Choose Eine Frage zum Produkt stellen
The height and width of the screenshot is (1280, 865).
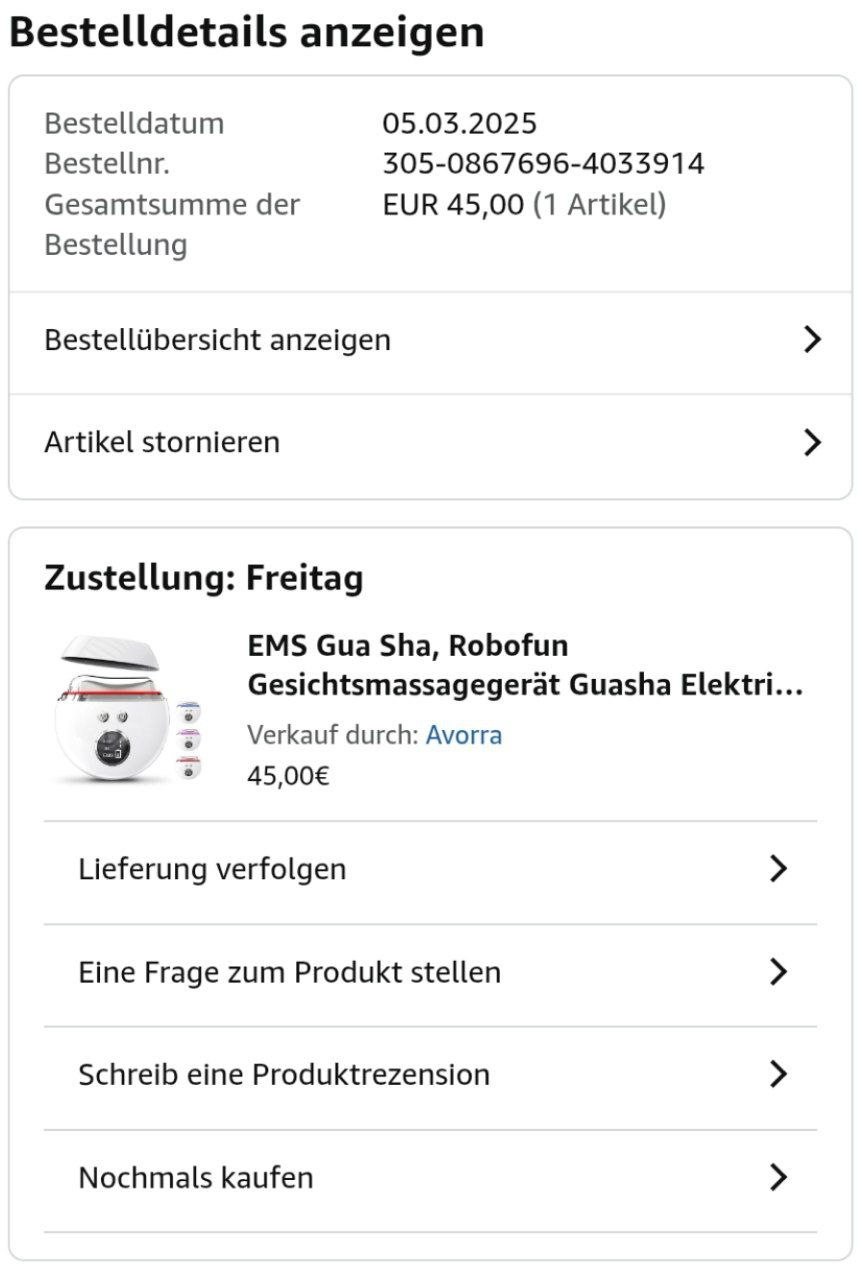coord(430,973)
